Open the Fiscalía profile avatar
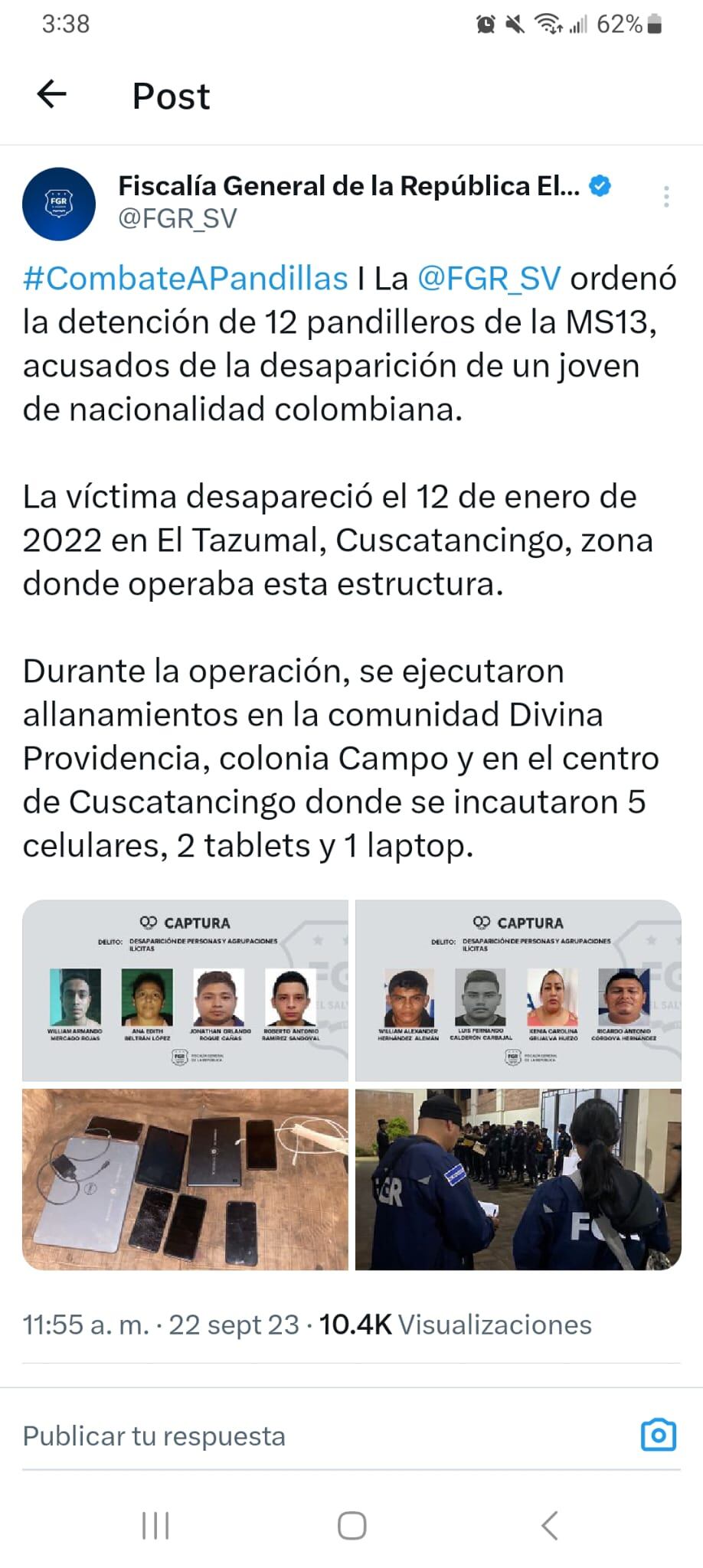Screen dimensions: 703x1568 59,204
